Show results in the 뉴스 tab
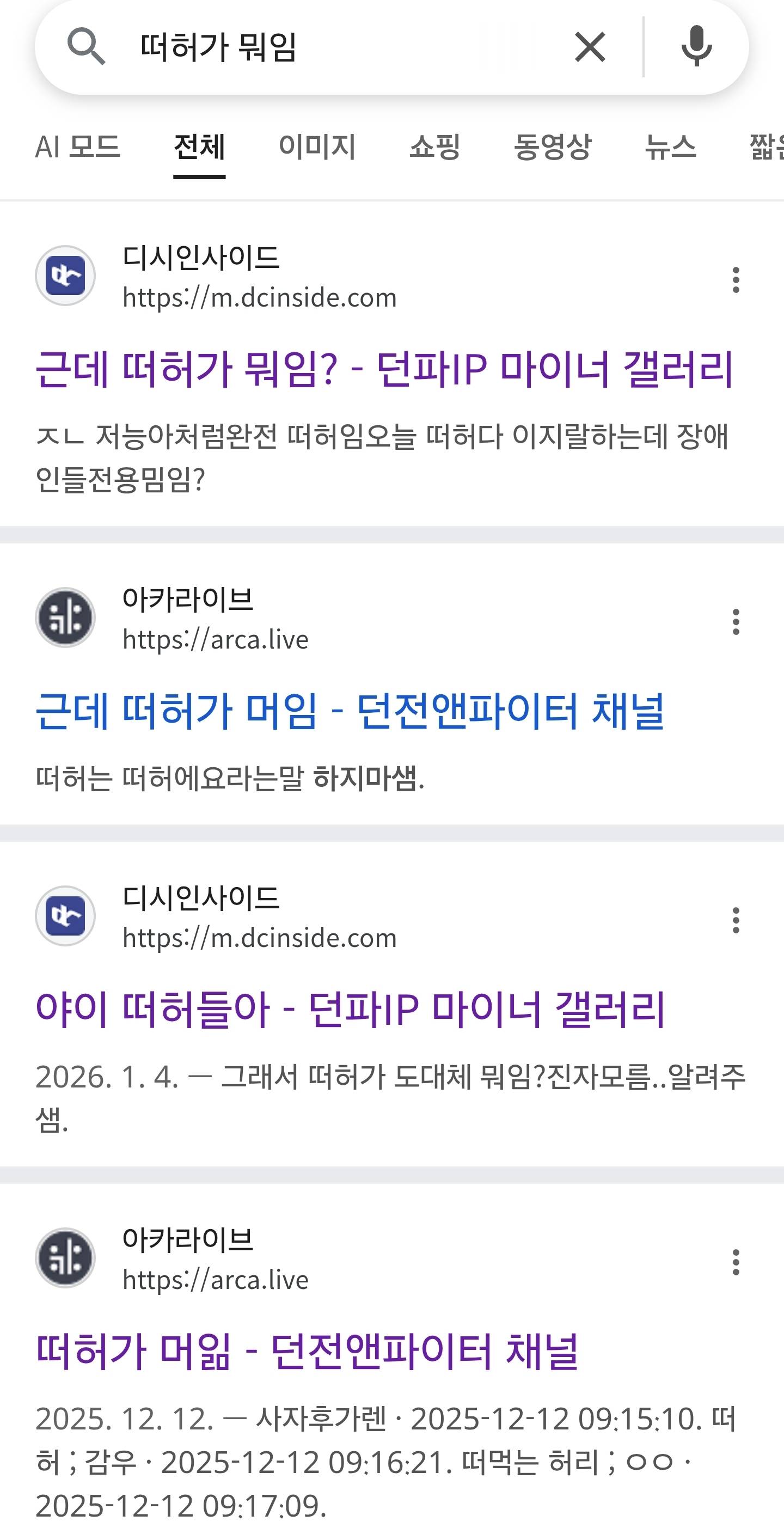 coord(671,146)
